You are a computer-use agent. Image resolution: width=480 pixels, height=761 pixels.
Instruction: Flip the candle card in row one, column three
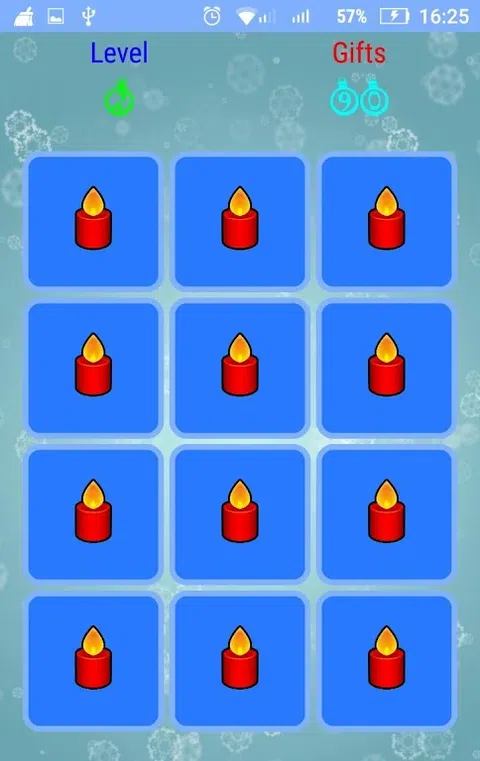pyautogui.click(x=386, y=221)
